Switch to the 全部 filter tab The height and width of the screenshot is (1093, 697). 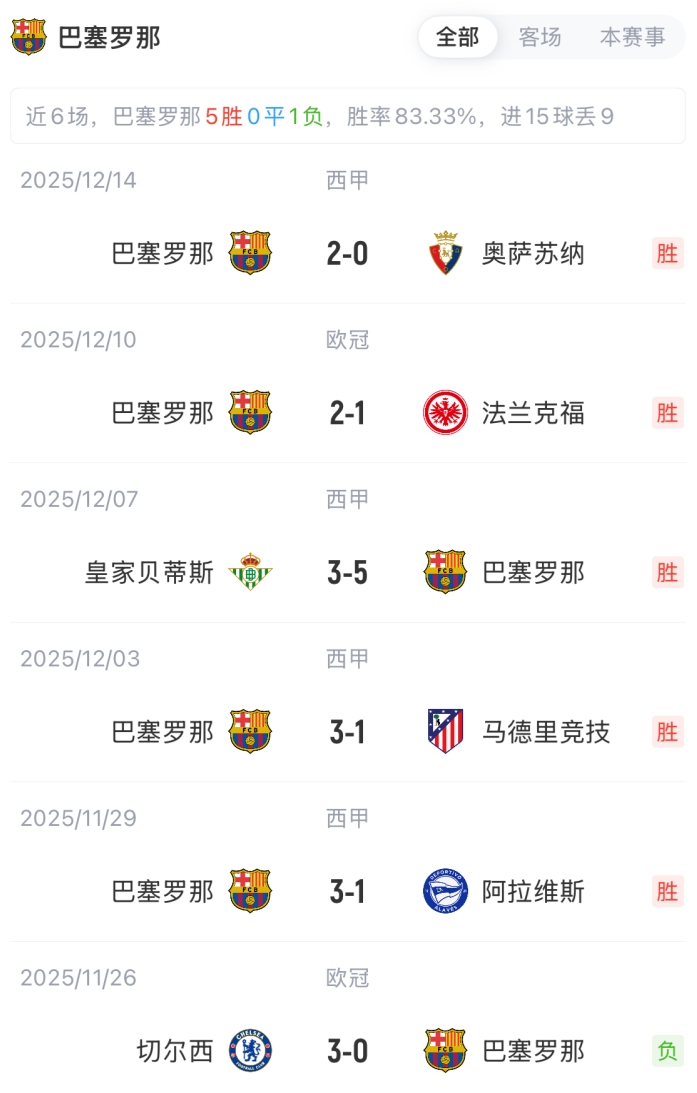tap(458, 38)
